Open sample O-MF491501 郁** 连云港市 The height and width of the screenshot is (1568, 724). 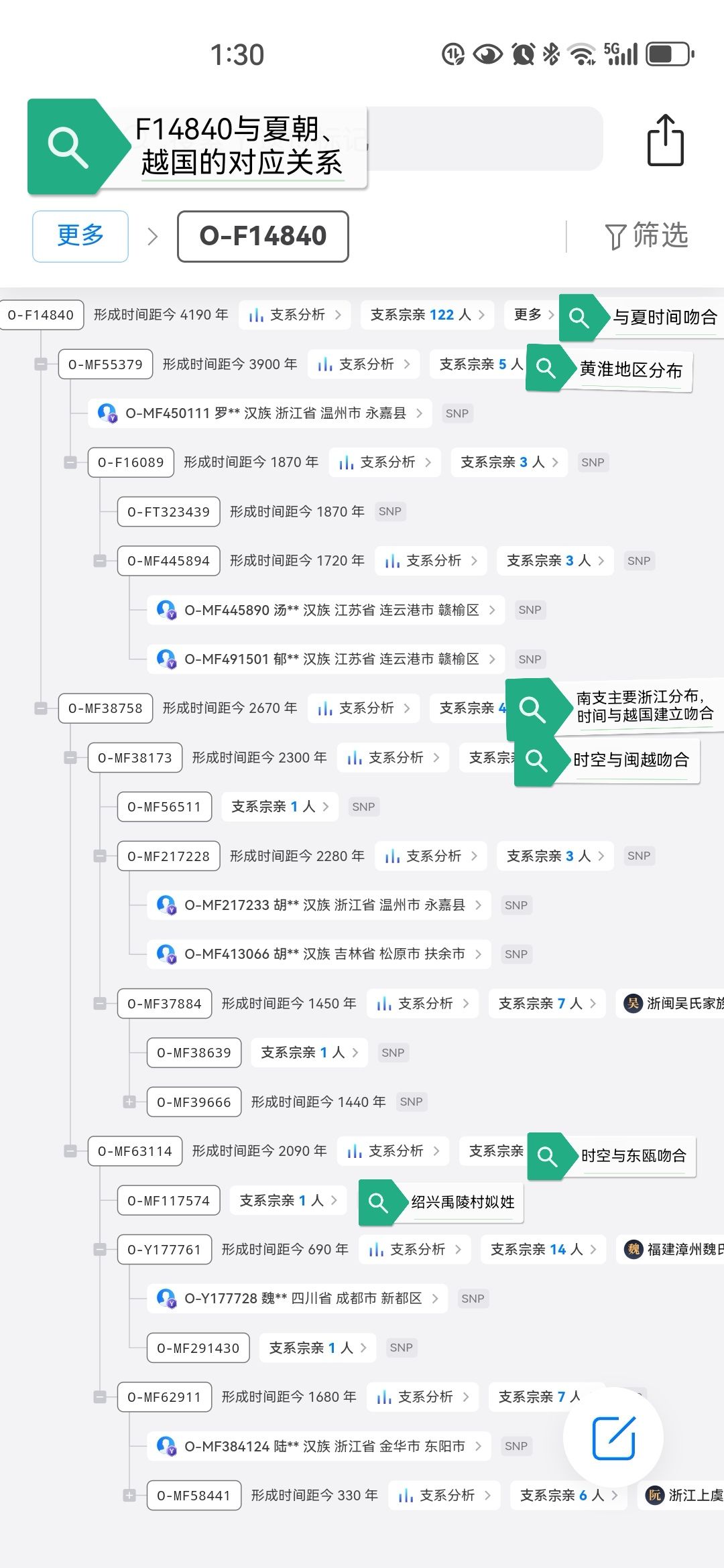[326, 659]
